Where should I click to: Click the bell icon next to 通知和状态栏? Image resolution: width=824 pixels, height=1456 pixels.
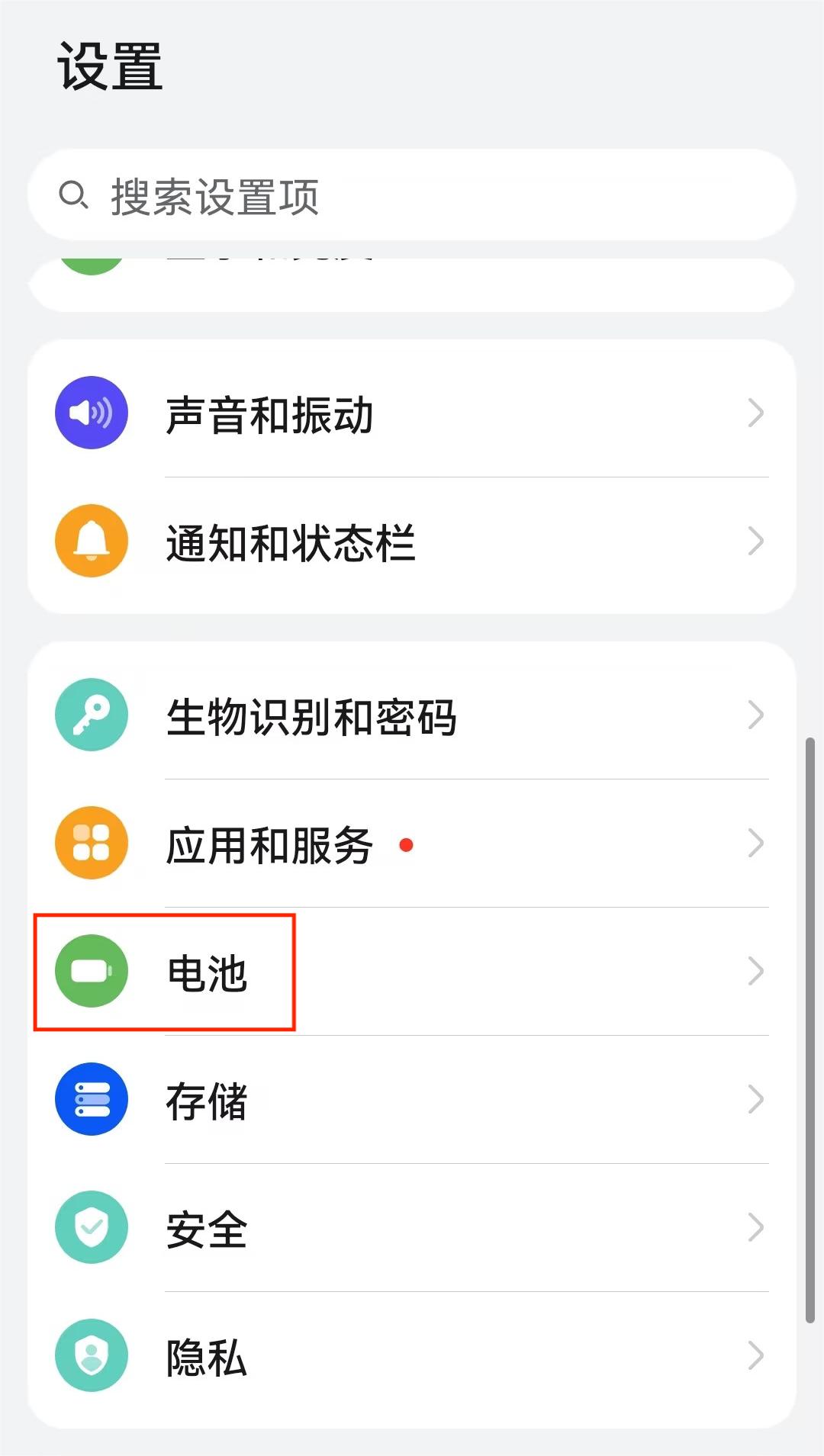click(91, 542)
